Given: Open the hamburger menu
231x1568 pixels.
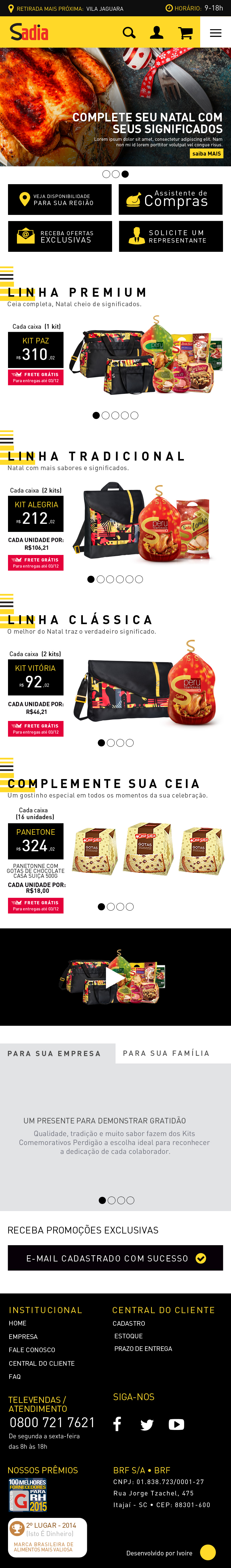Looking at the screenshot, I should [216, 33].
